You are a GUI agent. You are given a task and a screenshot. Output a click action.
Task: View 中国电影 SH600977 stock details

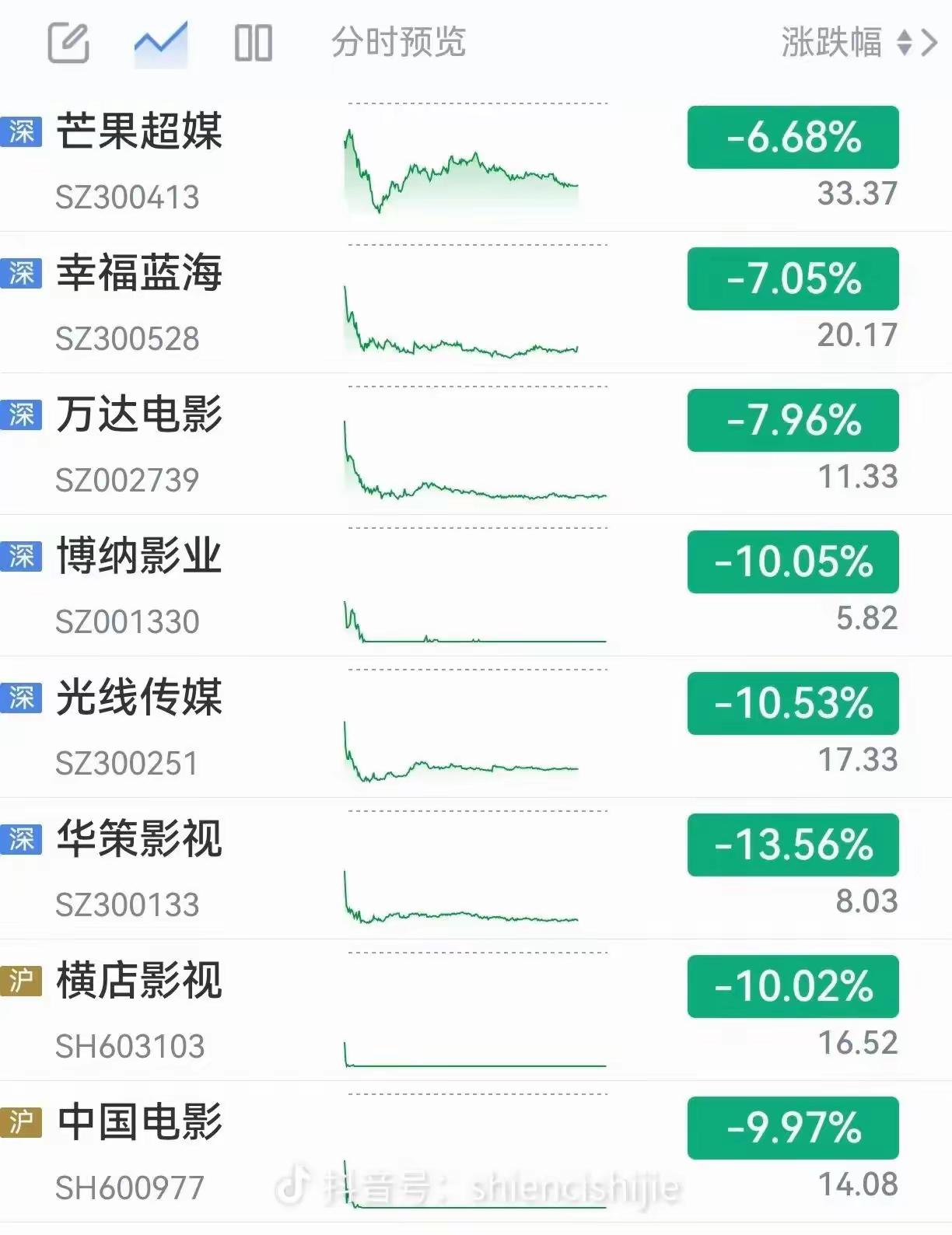pyautogui.click(x=476, y=1152)
